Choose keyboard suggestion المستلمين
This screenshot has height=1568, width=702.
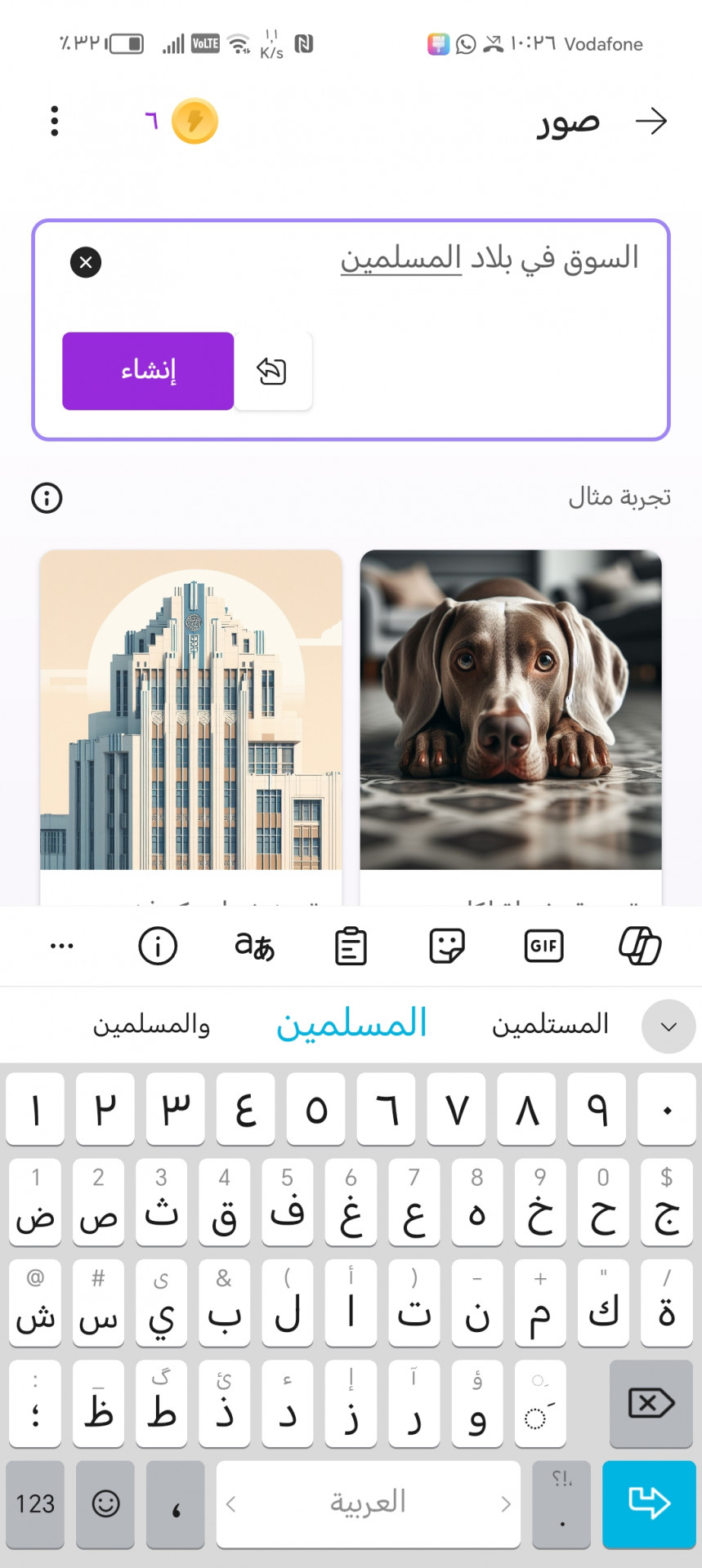[550, 1024]
